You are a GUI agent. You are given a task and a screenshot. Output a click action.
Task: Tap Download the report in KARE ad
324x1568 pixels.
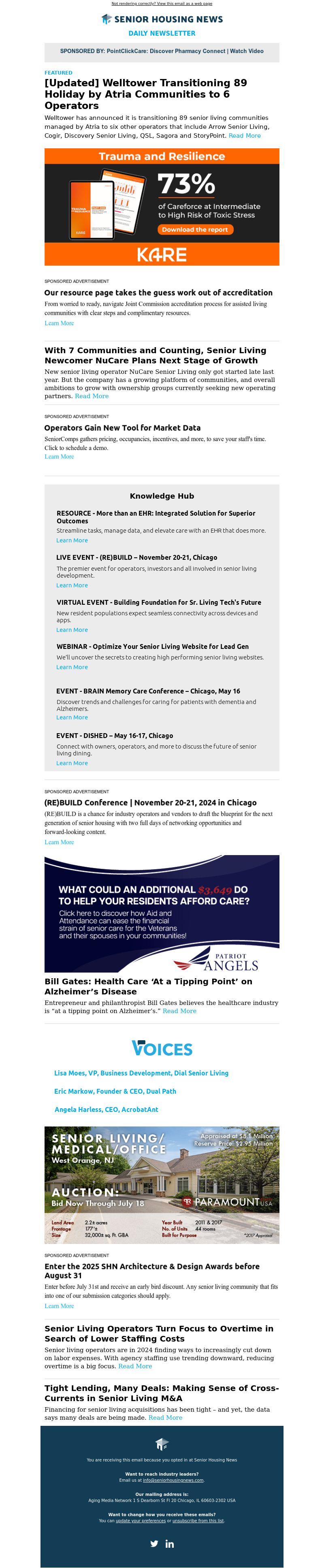coord(195,230)
